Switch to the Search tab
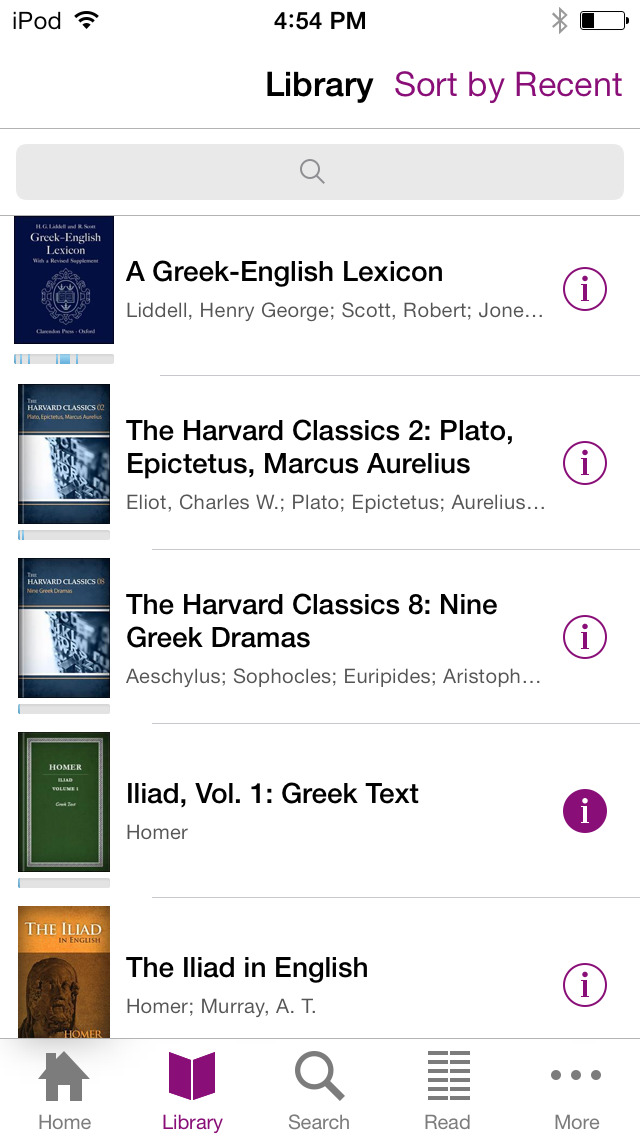 coord(319,1091)
